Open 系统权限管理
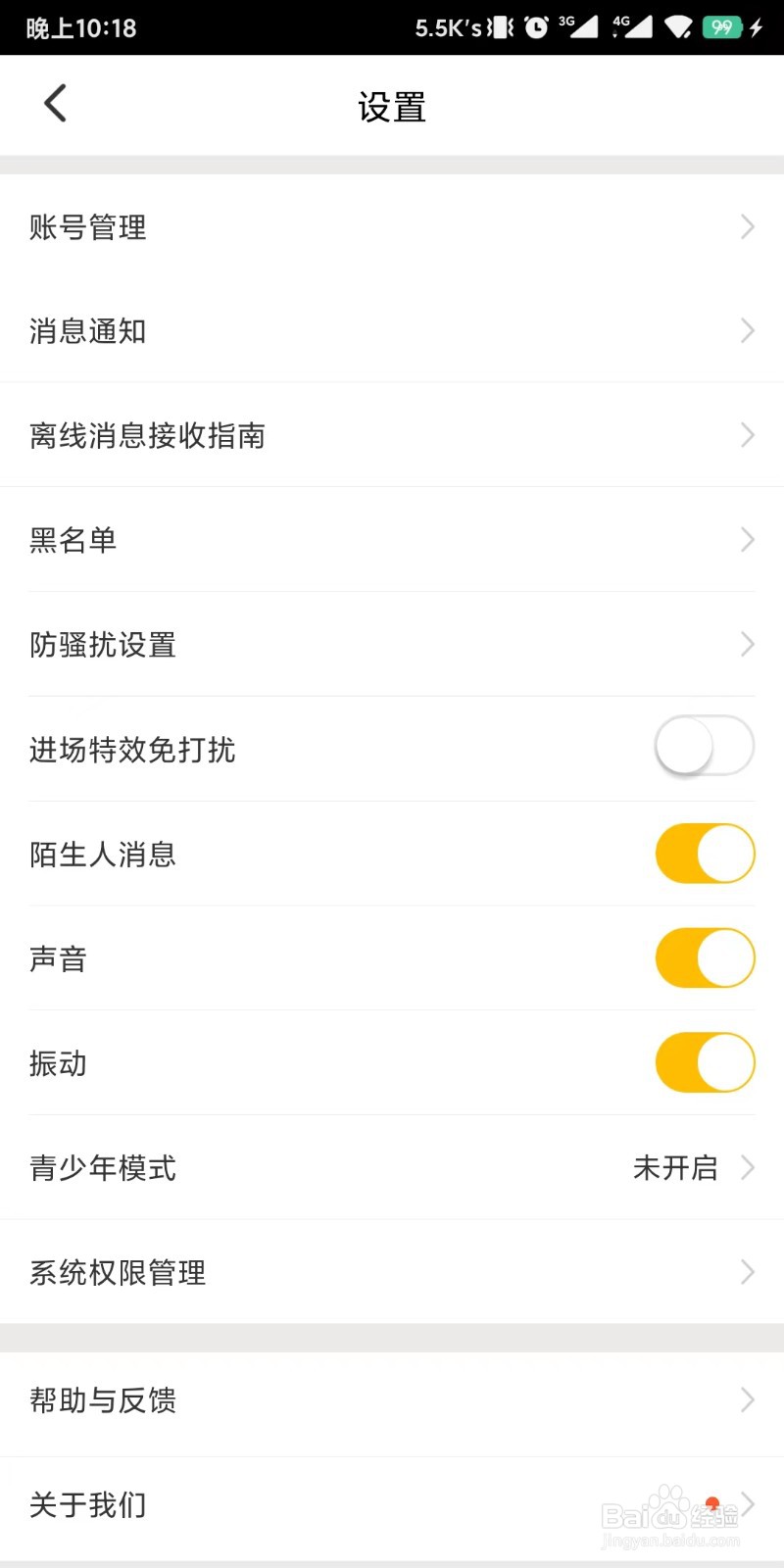This screenshot has height=1568, width=784. tap(392, 1272)
